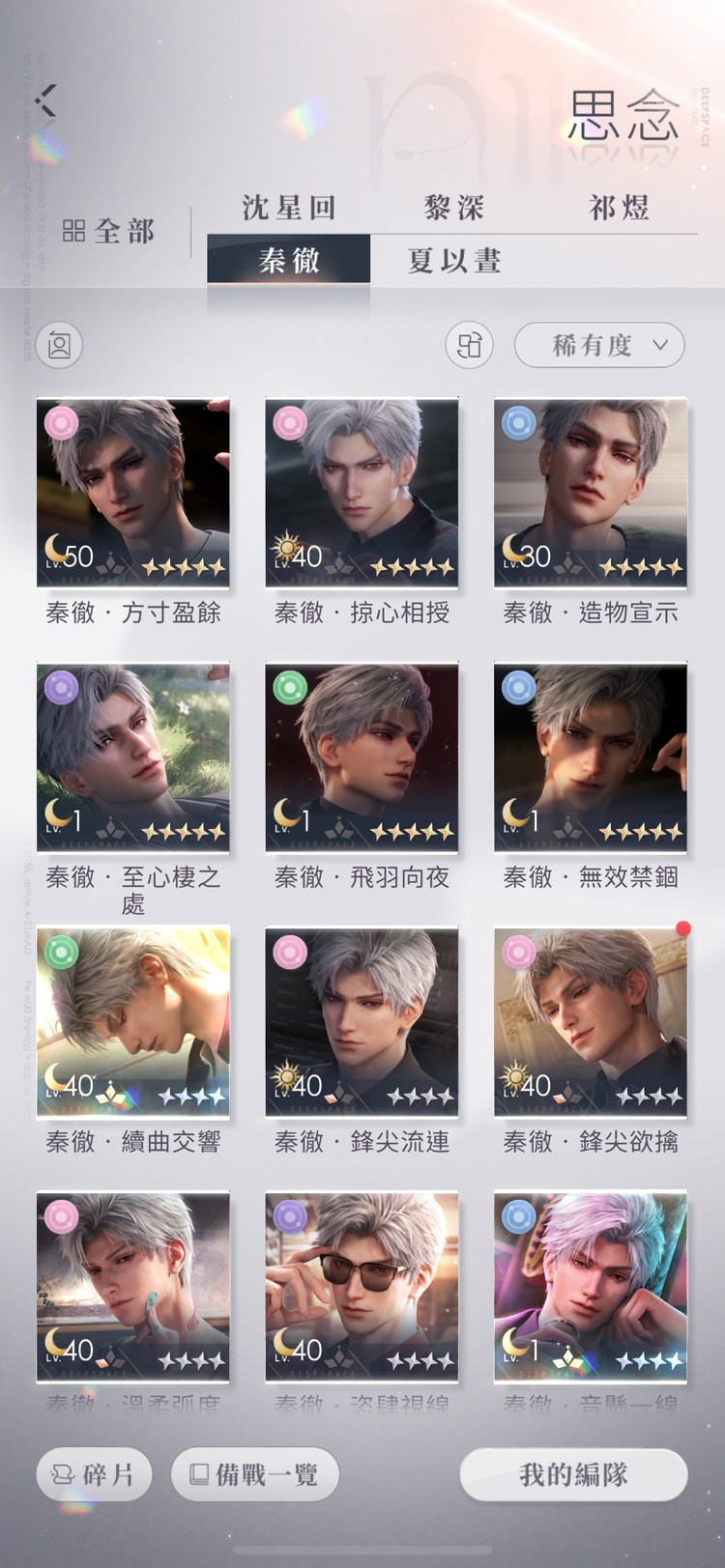Image resolution: width=725 pixels, height=1568 pixels.
Task: Open 我的編隊 team setup
Action: click(x=573, y=1474)
